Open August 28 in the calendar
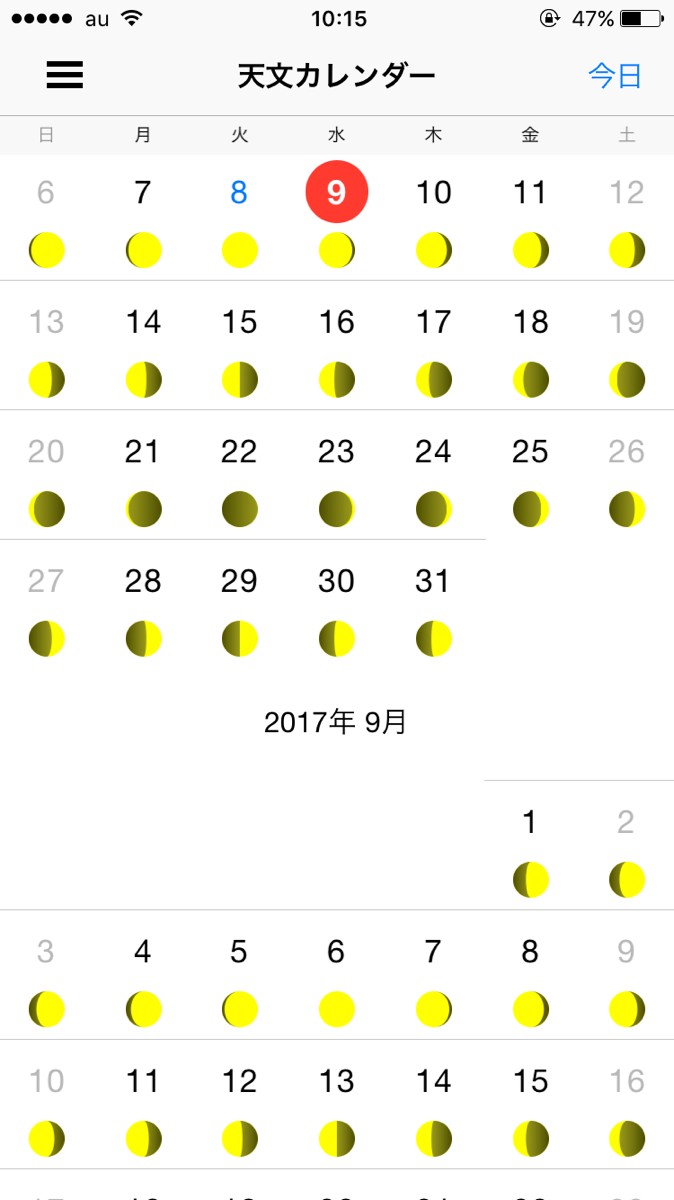The image size is (674, 1200). pos(143,582)
